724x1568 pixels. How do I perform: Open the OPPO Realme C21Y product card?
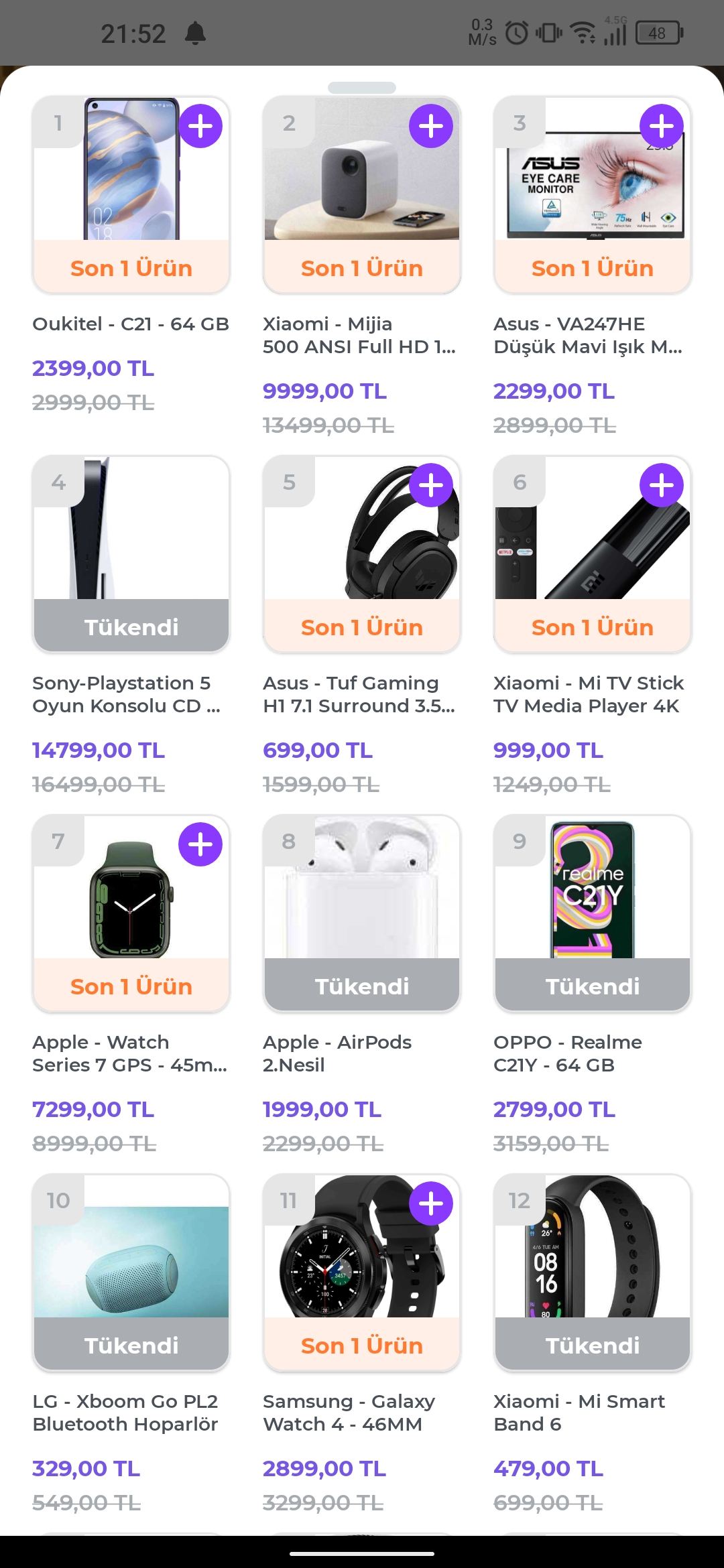pyautogui.click(x=593, y=913)
